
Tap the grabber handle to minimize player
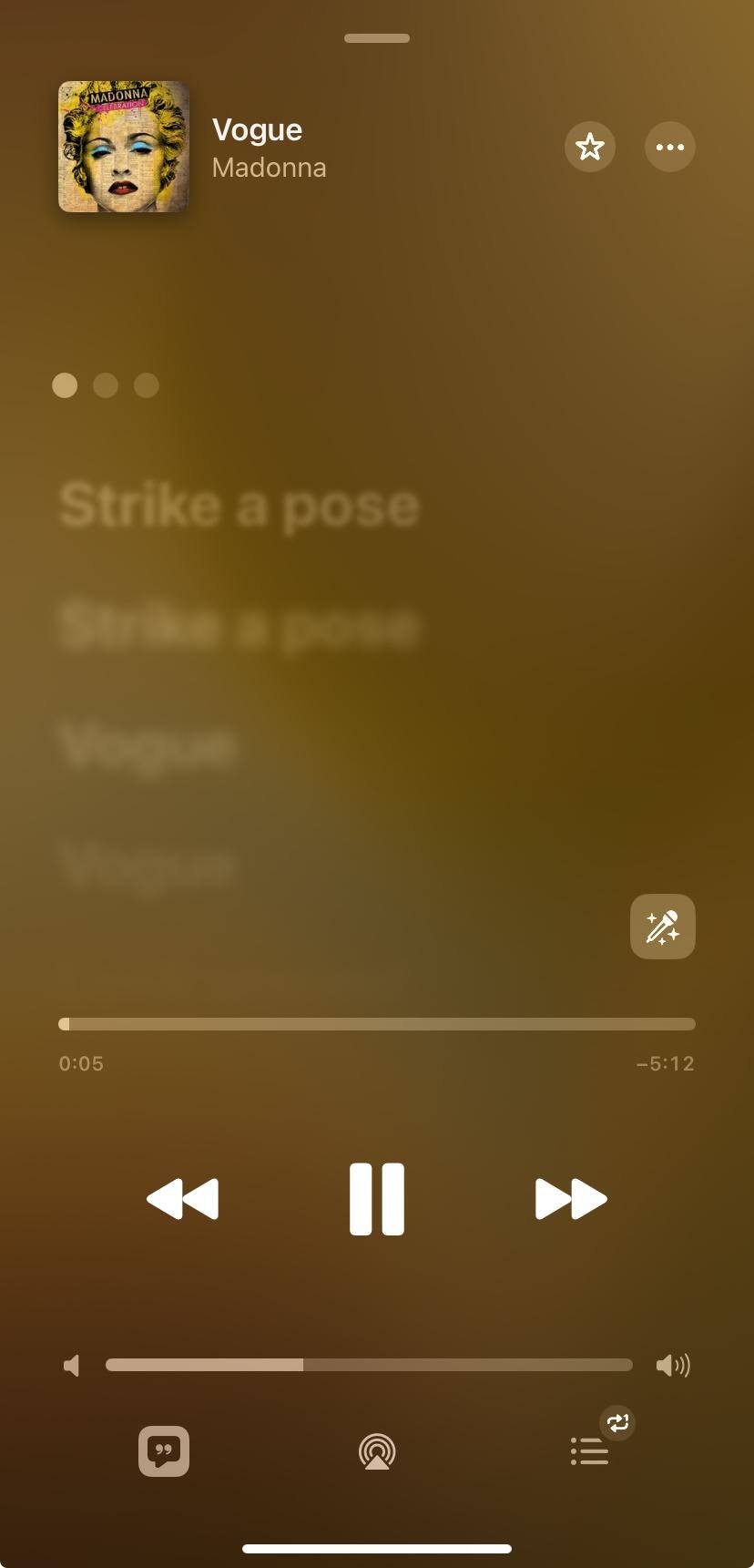click(x=377, y=38)
